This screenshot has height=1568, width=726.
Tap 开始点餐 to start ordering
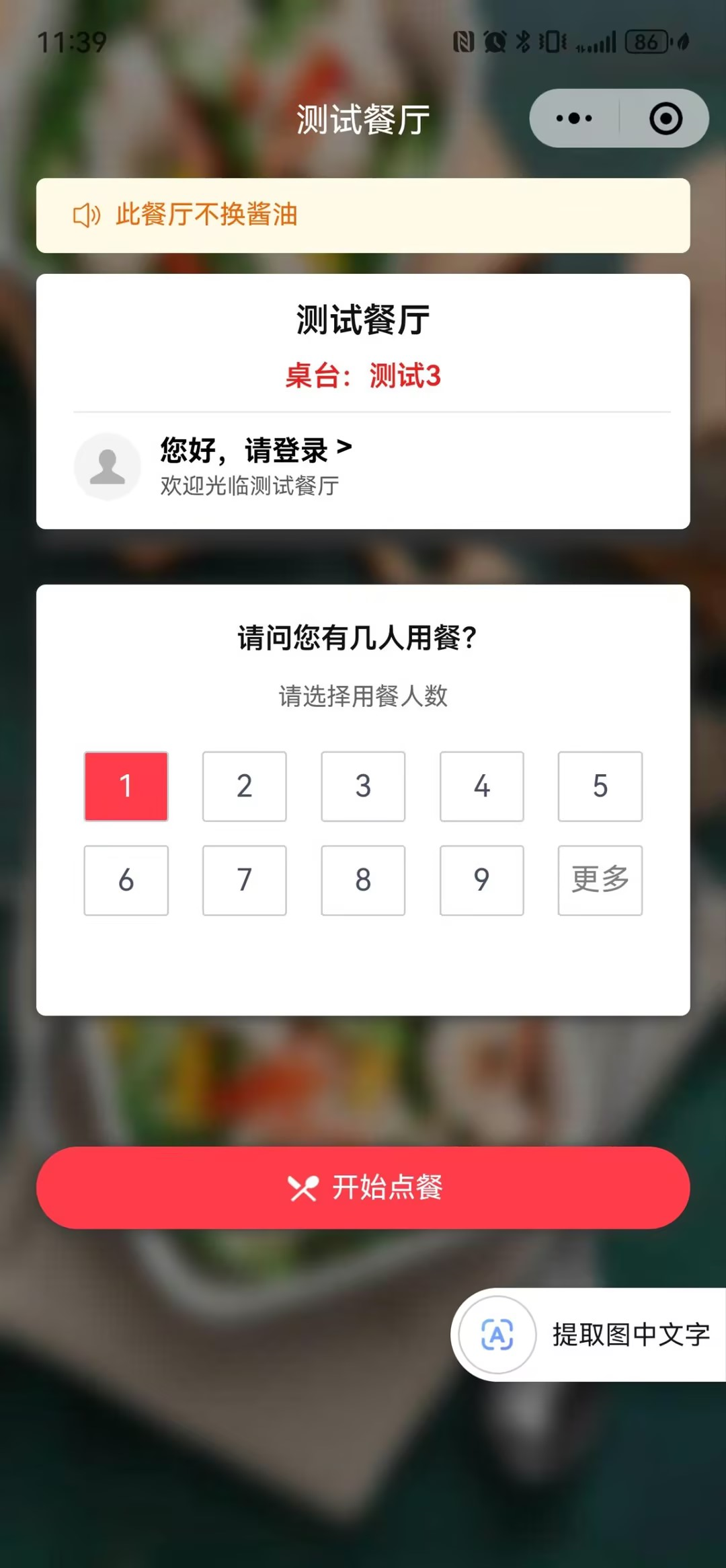(x=363, y=1187)
